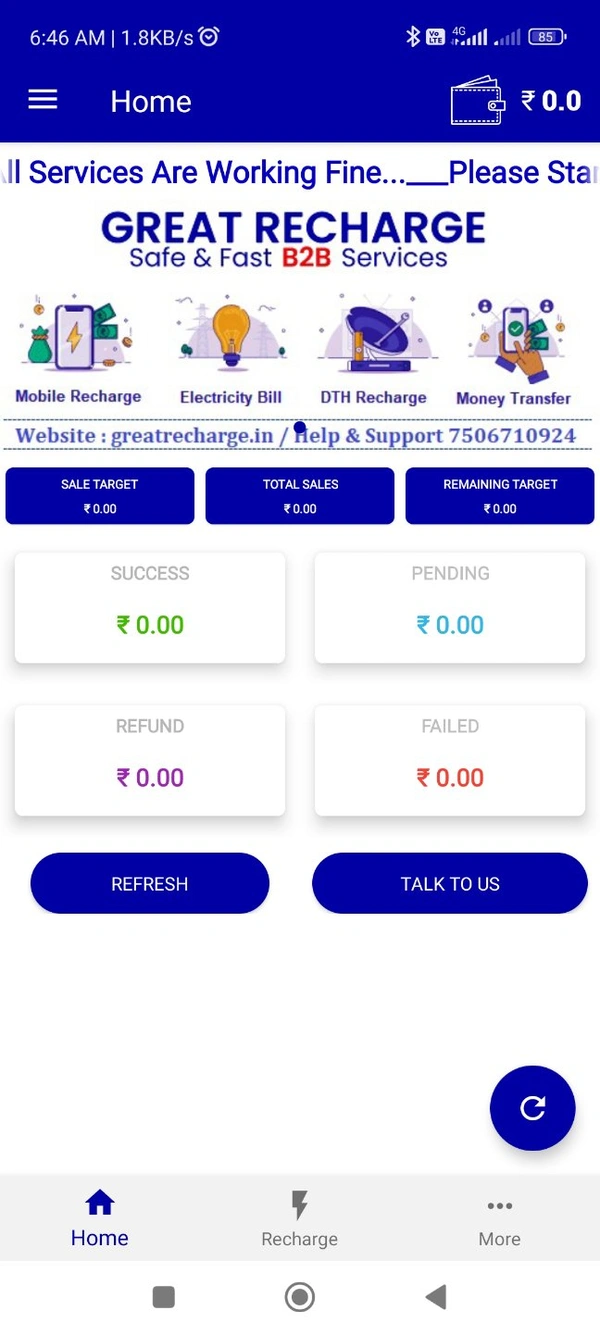The height and width of the screenshot is (1333, 600).
Task: Open the wallet balance icon
Action: click(x=478, y=101)
